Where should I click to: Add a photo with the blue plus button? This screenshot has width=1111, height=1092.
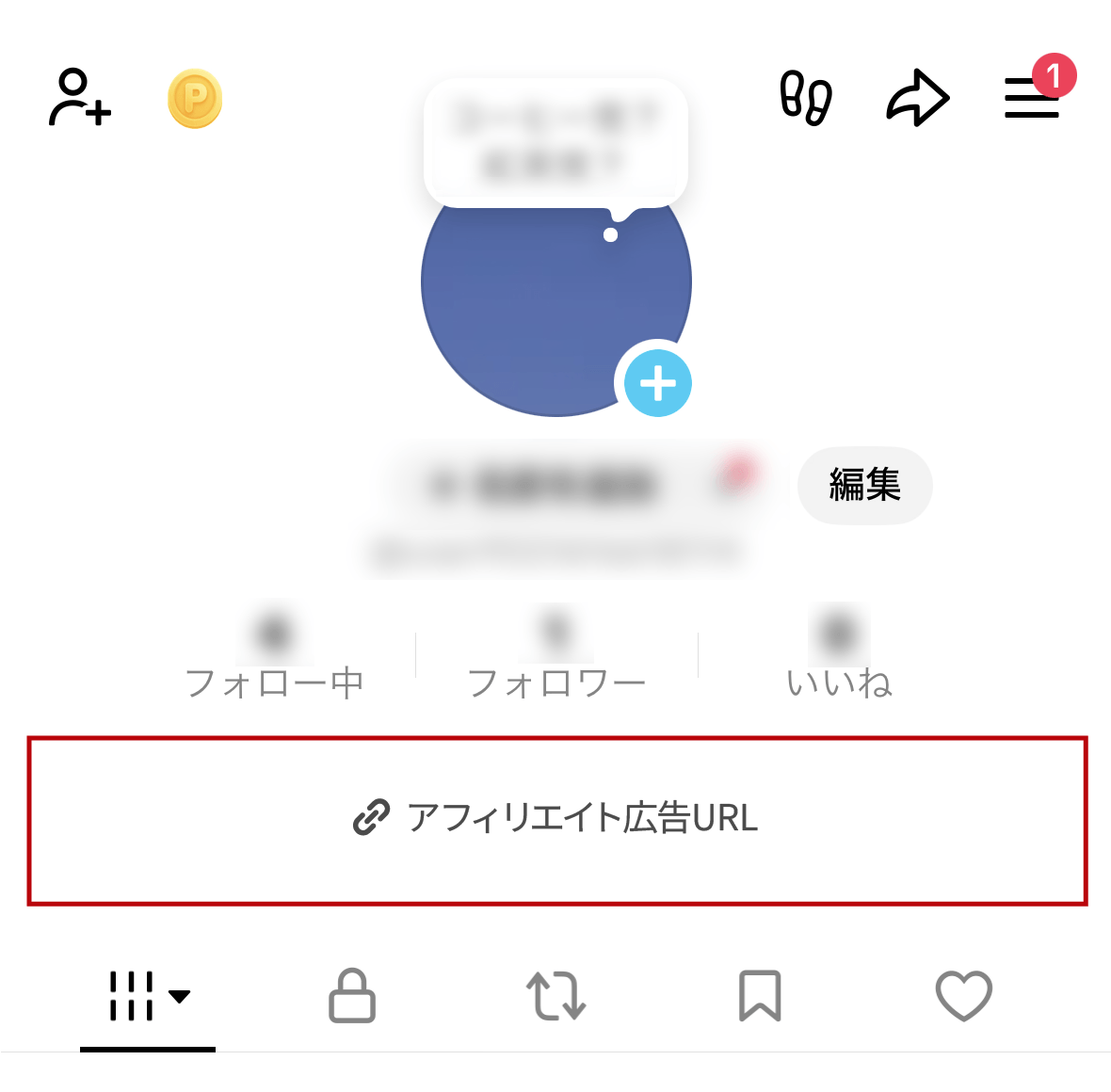pyautogui.click(x=658, y=383)
